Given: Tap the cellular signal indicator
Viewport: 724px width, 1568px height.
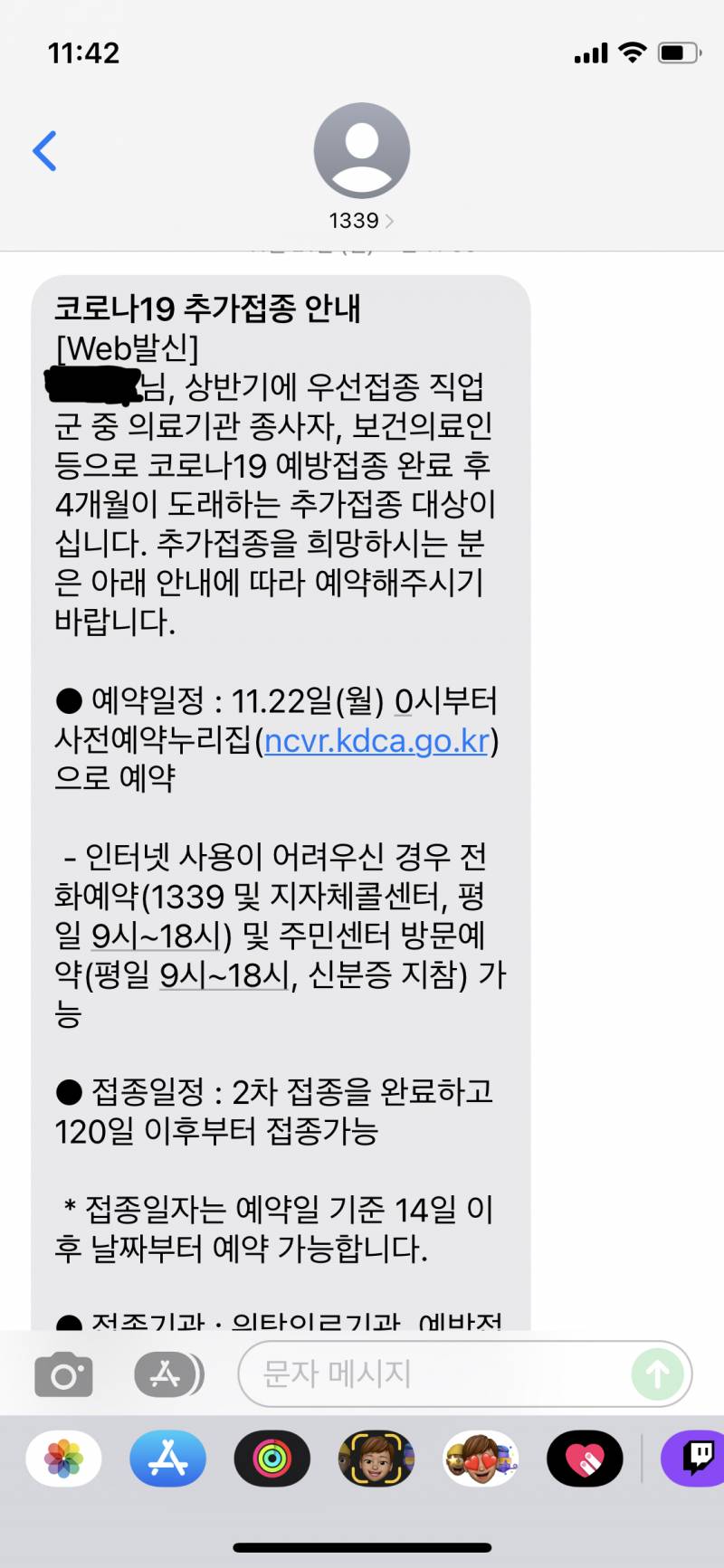Looking at the screenshot, I should pyautogui.click(x=590, y=52).
